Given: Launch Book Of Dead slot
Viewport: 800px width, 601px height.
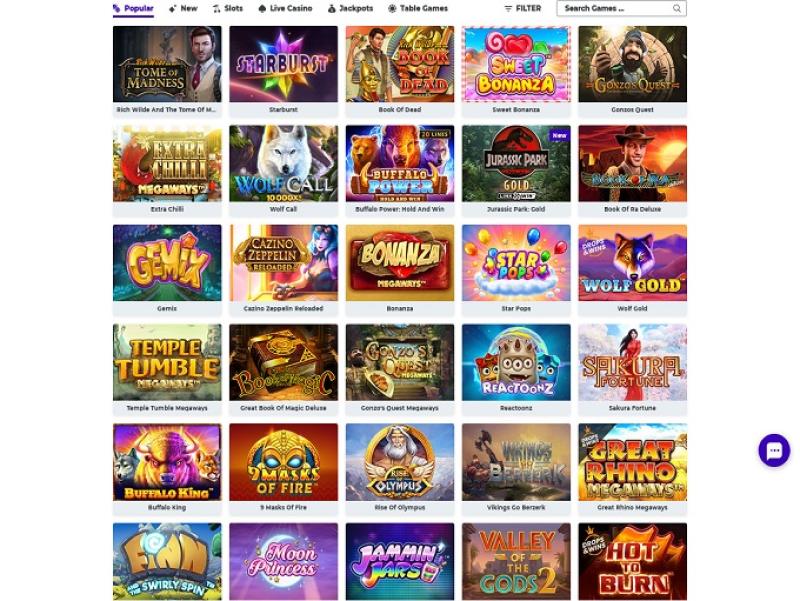Looking at the screenshot, I should pyautogui.click(x=399, y=64).
